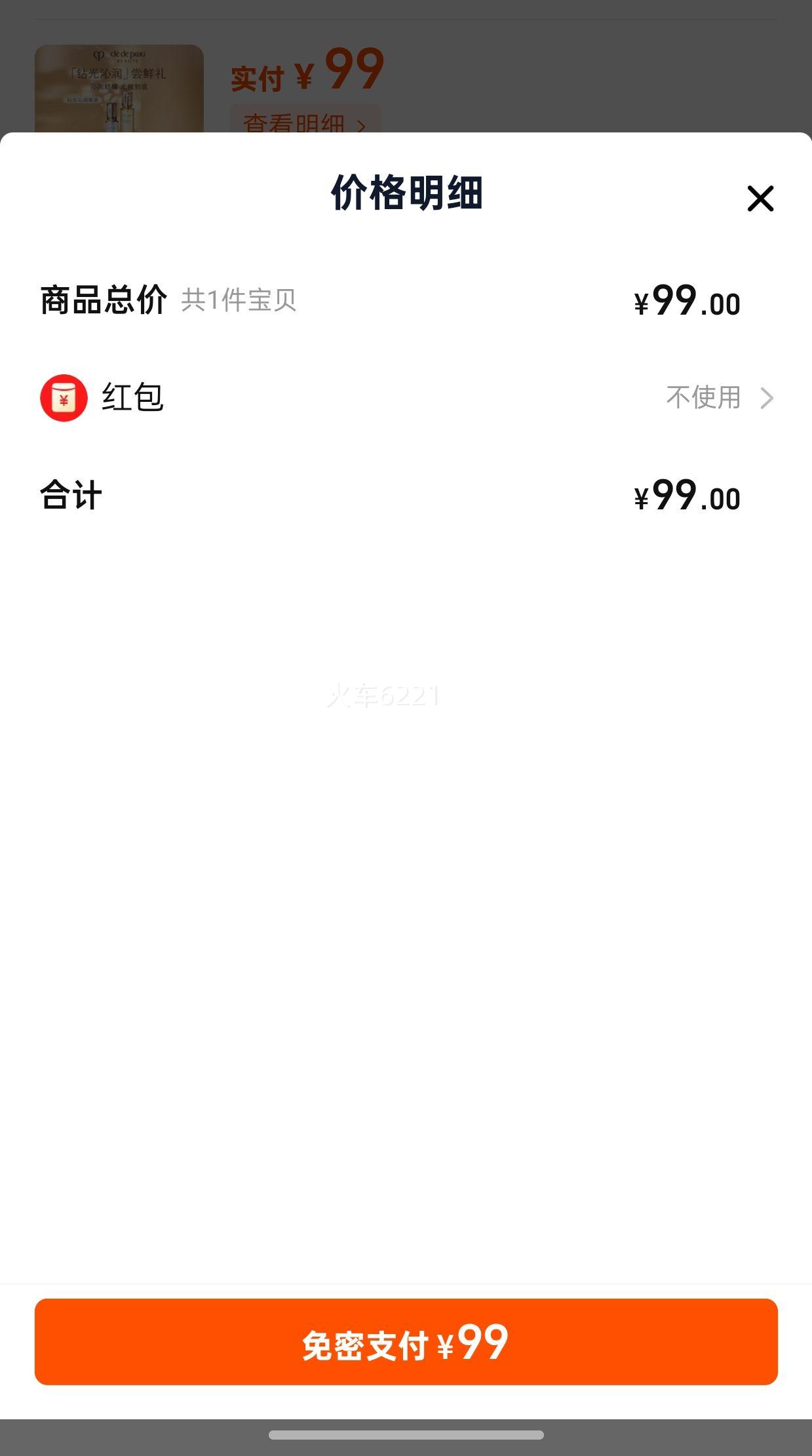Tap the 商品总价 total price row
Image resolution: width=812 pixels, height=1456 pixels.
click(x=105, y=302)
